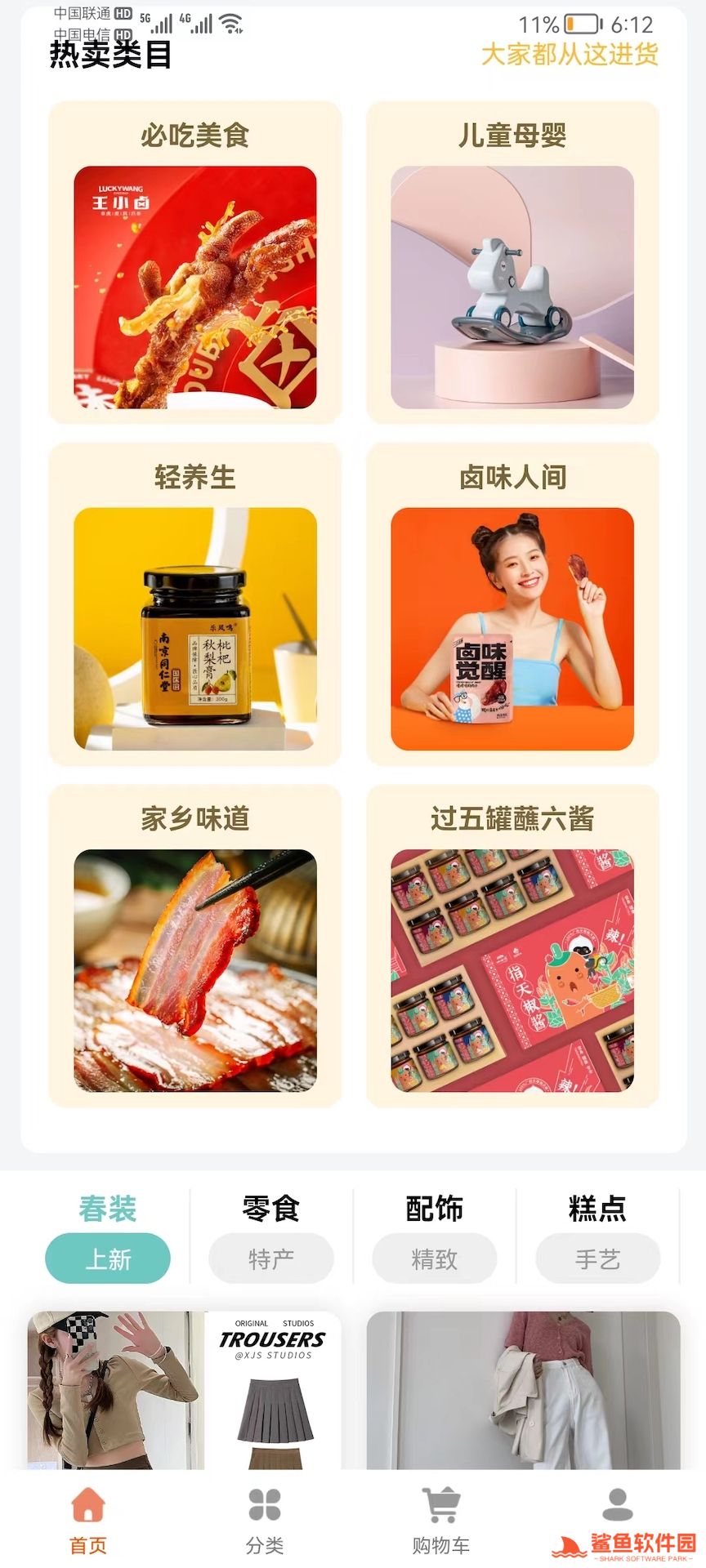706x1568 pixels.
Task: Open the 购物车 shopping cart
Action: pos(441,1521)
